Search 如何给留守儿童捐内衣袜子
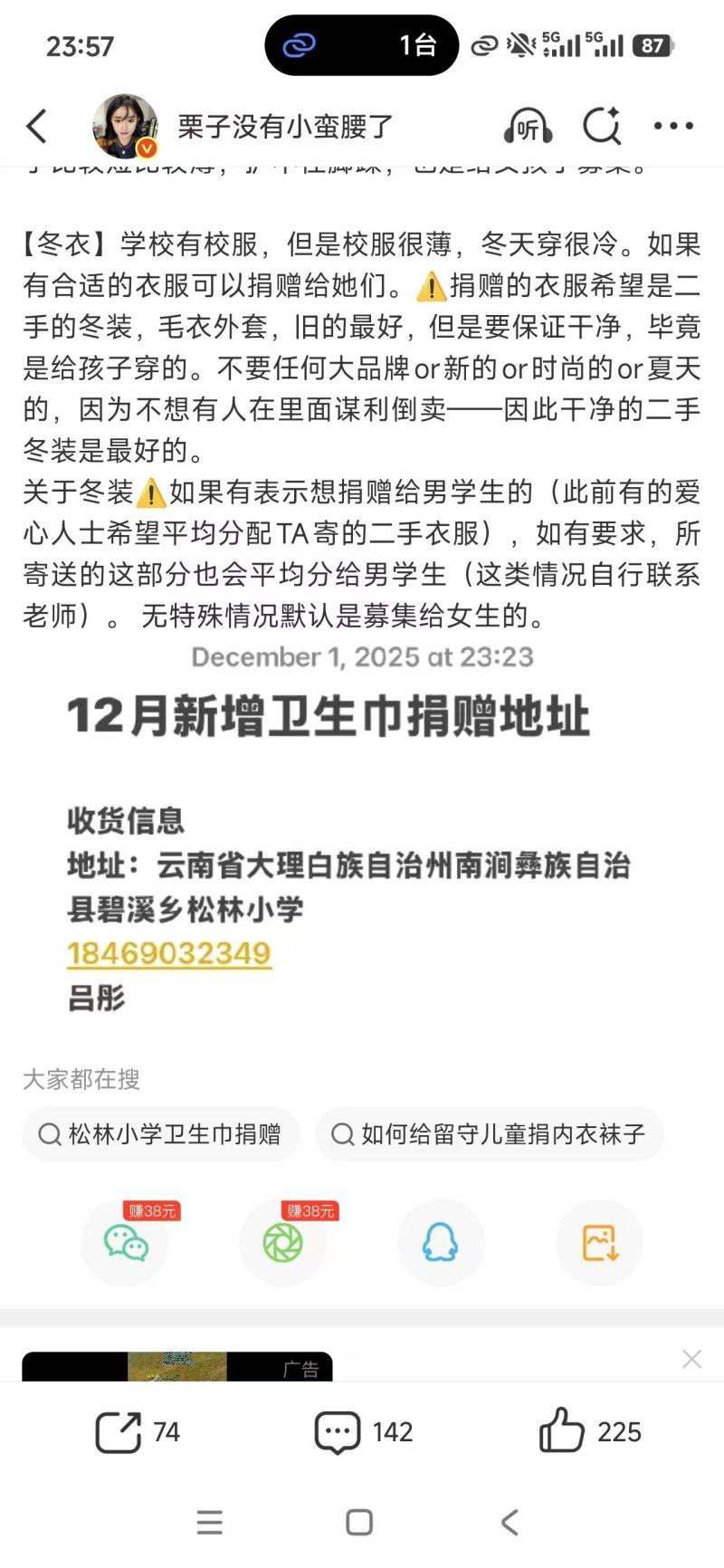This screenshot has width=724, height=1568. (x=490, y=1133)
